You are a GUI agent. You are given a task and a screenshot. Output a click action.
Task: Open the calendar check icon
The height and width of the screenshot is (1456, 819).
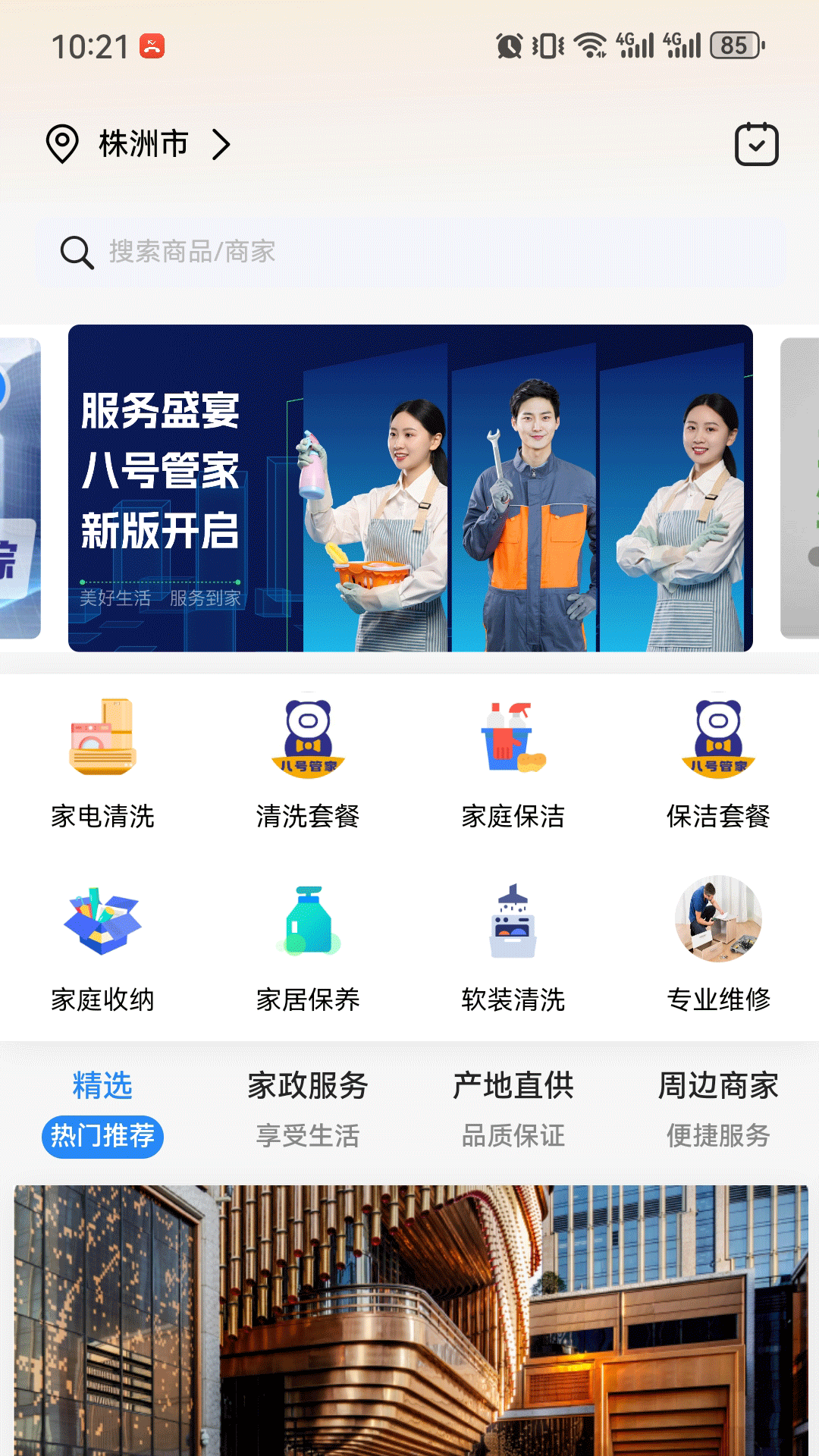point(756,144)
